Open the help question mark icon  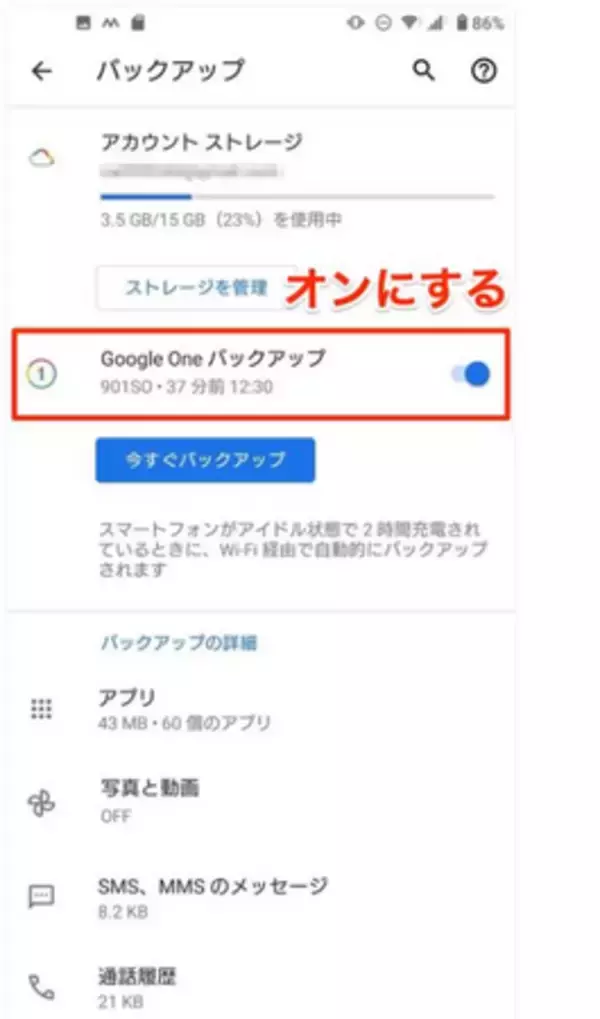483,70
